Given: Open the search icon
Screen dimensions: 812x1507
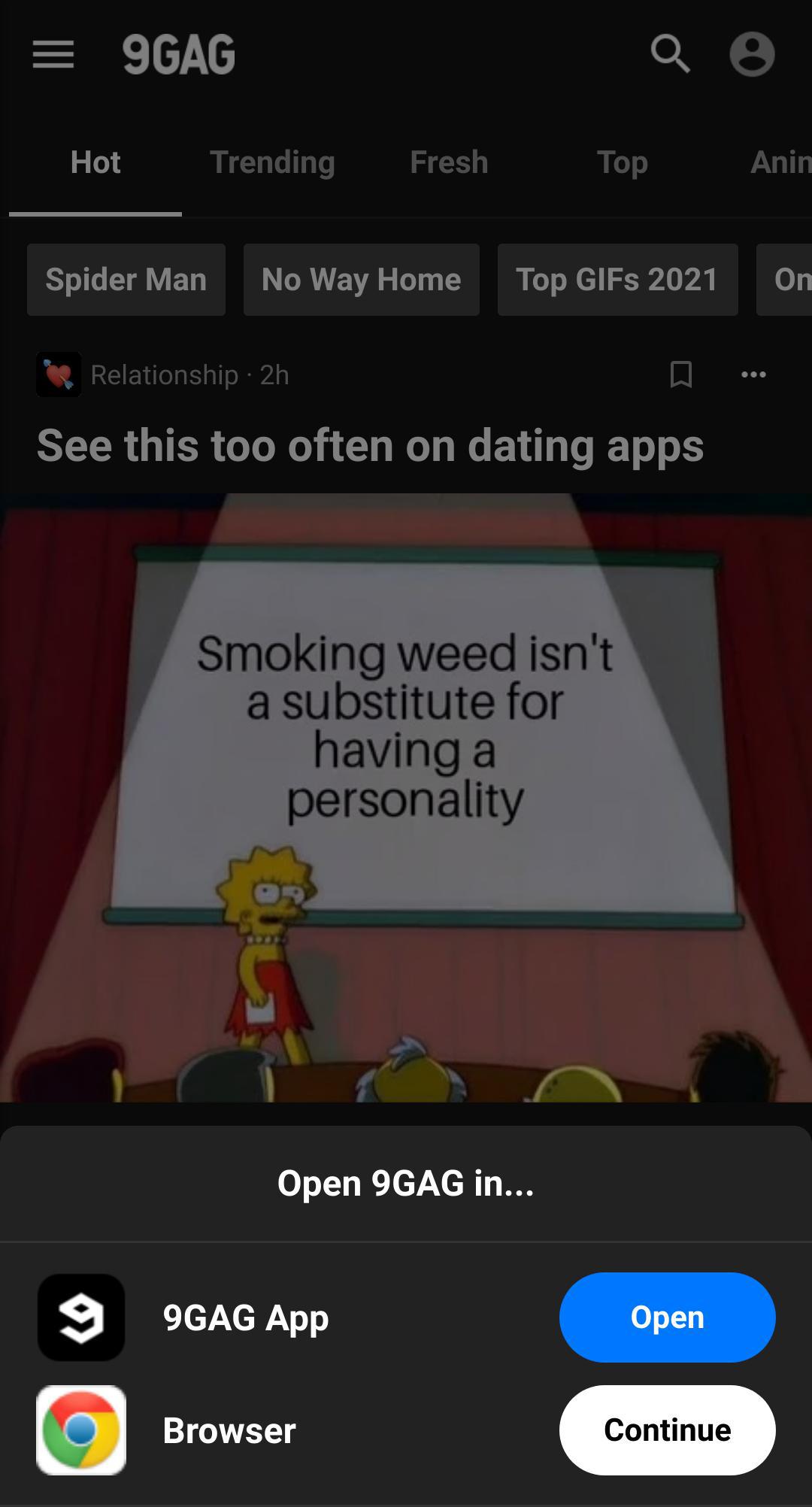Looking at the screenshot, I should tap(670, 54).
